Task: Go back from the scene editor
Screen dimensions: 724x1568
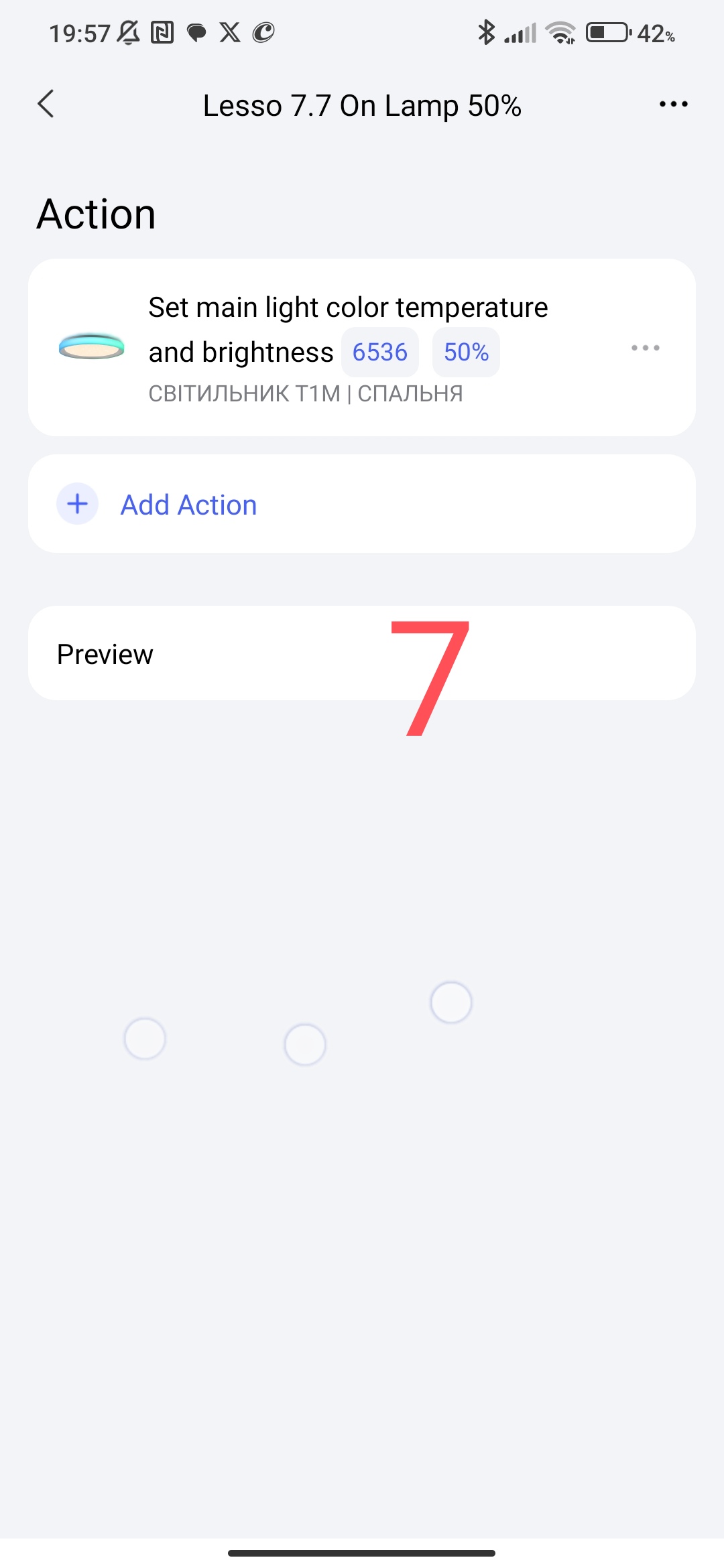Action: coord(46,105)
